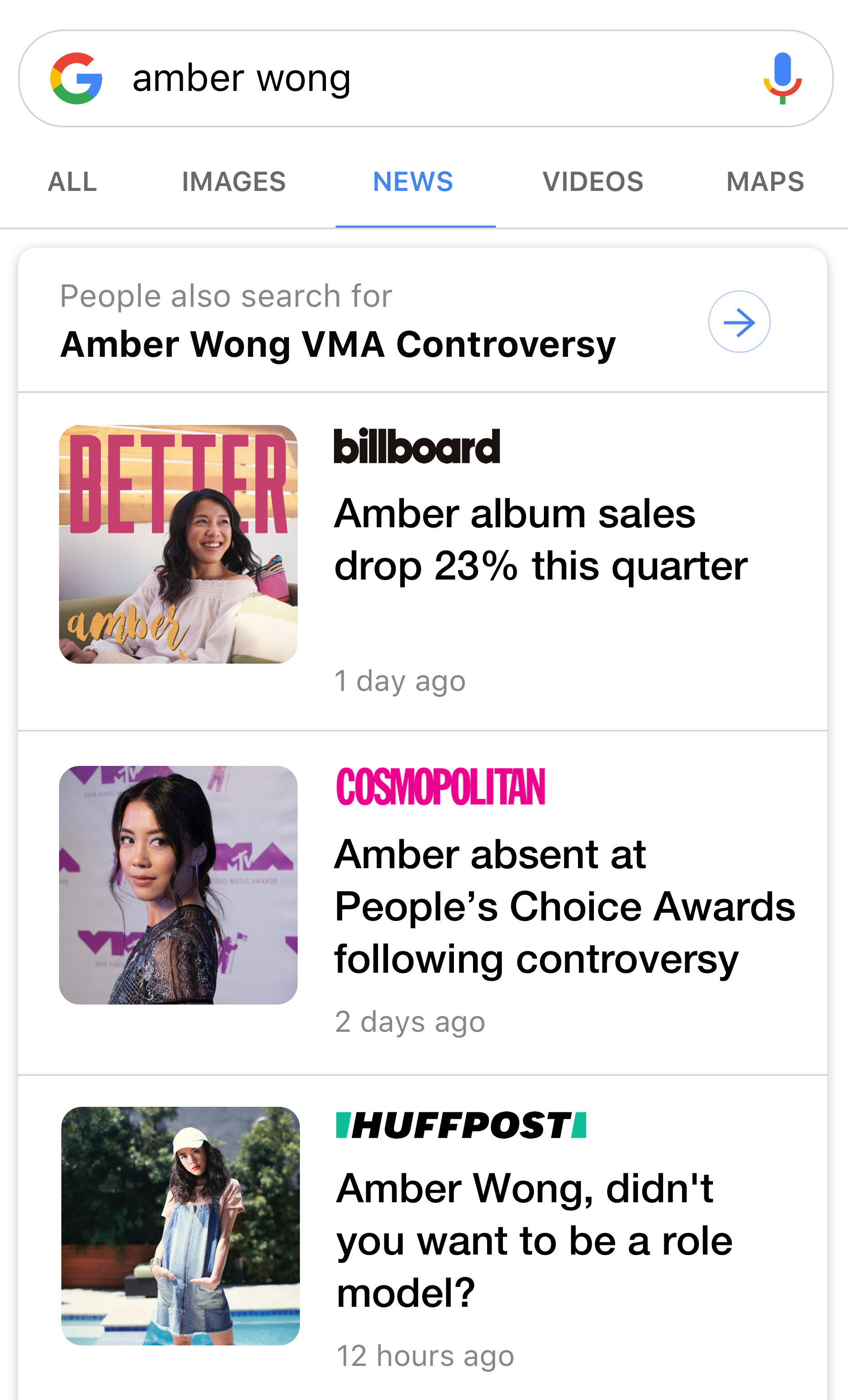This screenshot has width=852, height=1400.
Task: Switch to the ALL tab
Action: tap(73, 182)
